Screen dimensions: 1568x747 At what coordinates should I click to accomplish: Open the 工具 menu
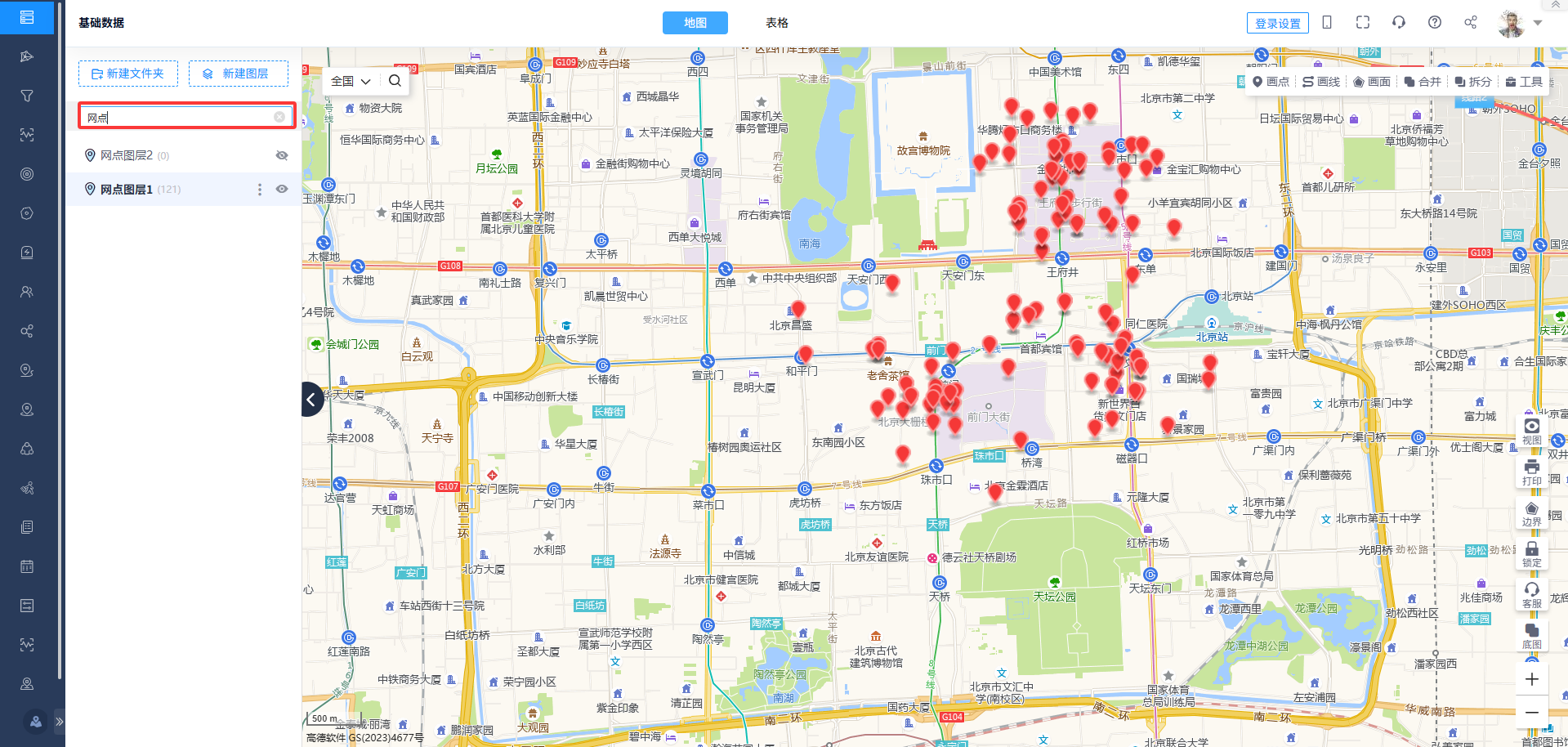pos(1524,82)
